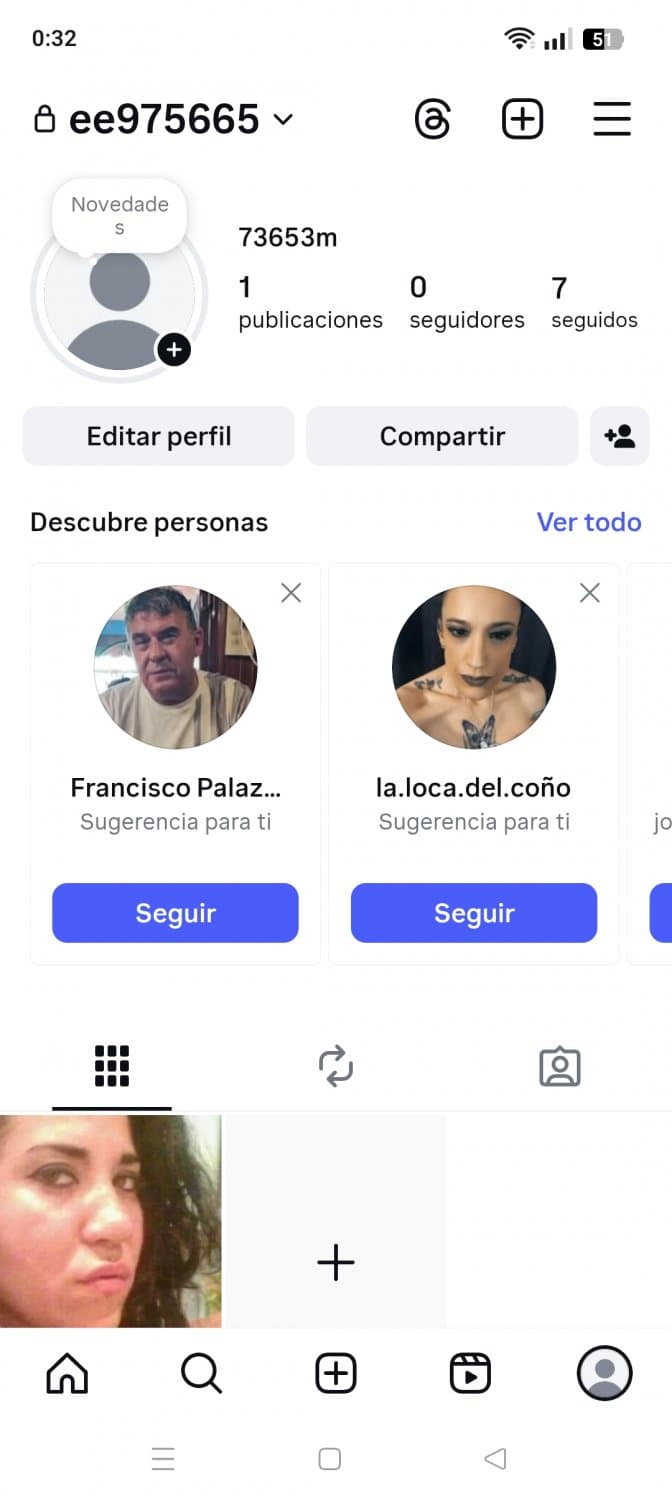Follow Francisco Palaz with Seguir
Viewport: 672px width, 1500px height.
(175, 913)
